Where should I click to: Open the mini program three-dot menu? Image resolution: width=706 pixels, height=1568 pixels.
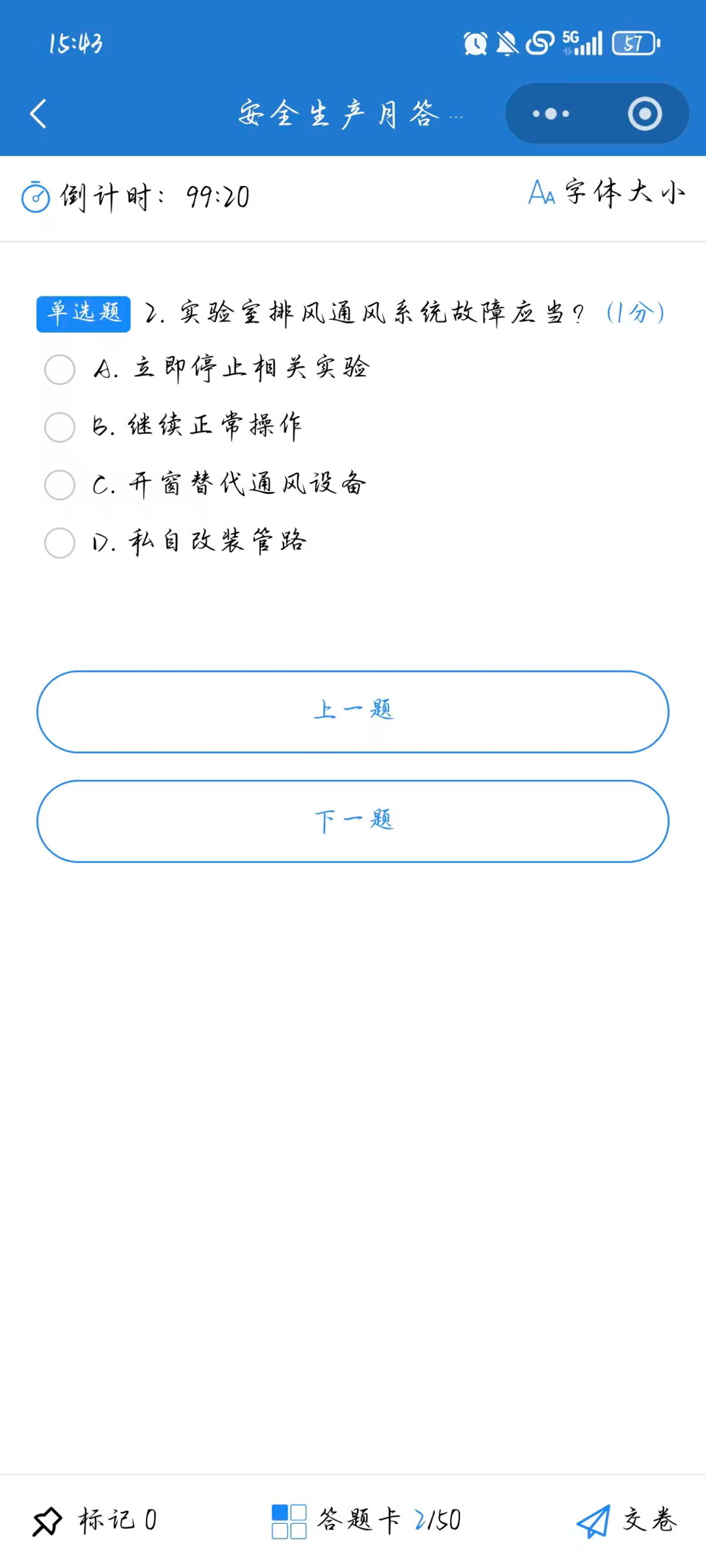click(551, 114)
